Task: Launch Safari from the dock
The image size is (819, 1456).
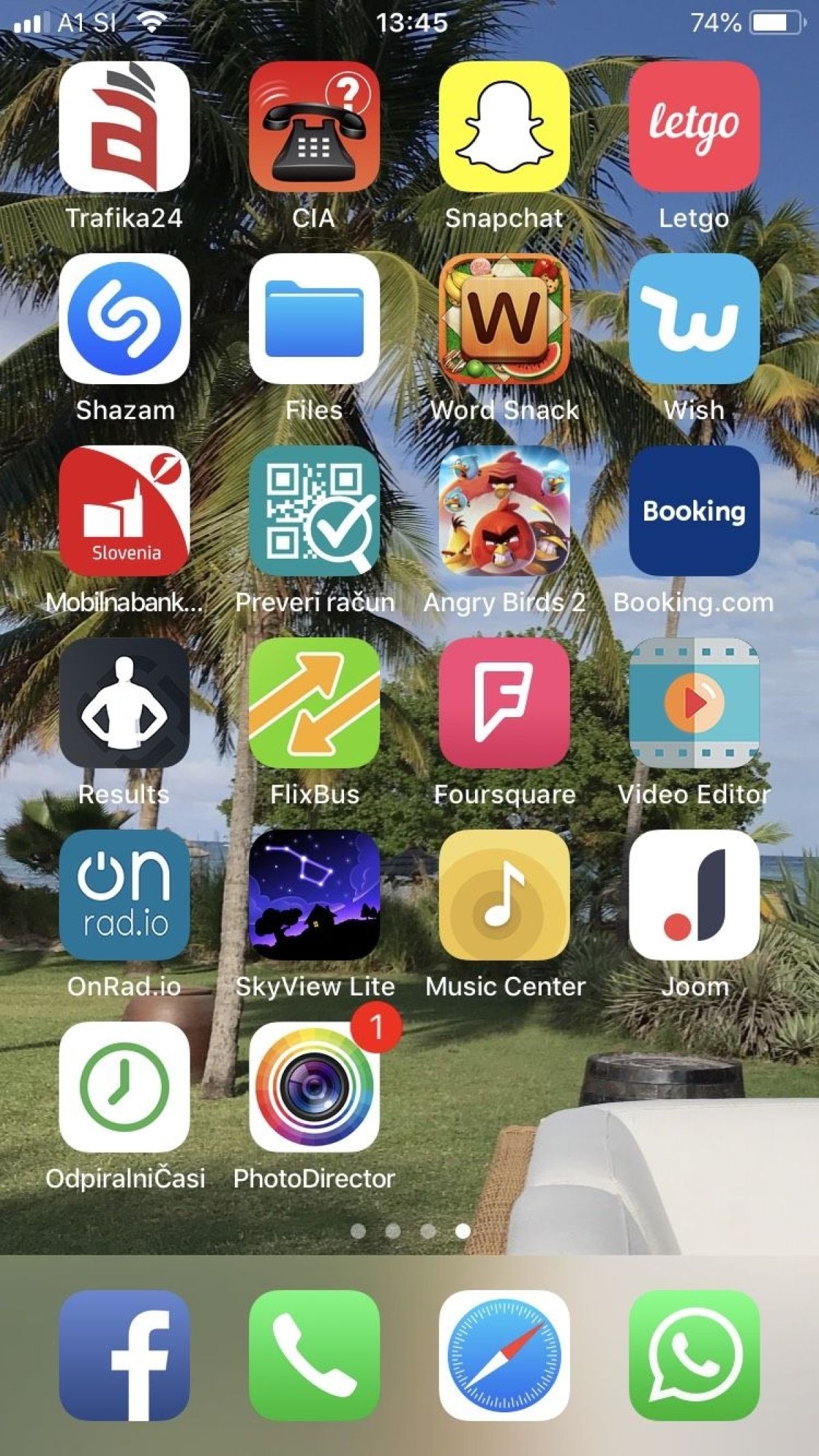Action: click(504, 1355)
